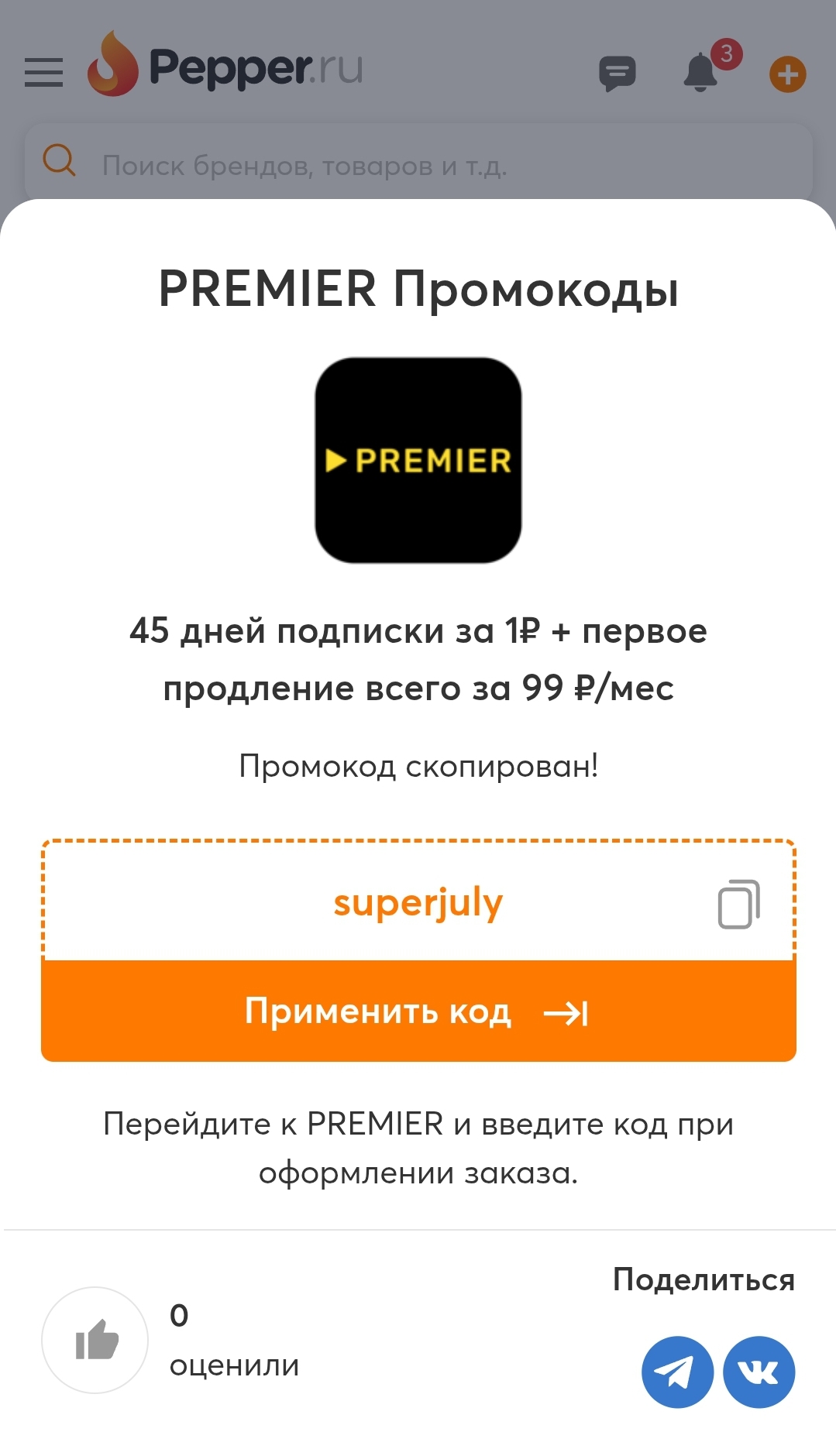Image resolution: width=836 pixels, height=1456 pixels.
Task: Copy the superjuly promo code
Action: click(x=738, y=904)
